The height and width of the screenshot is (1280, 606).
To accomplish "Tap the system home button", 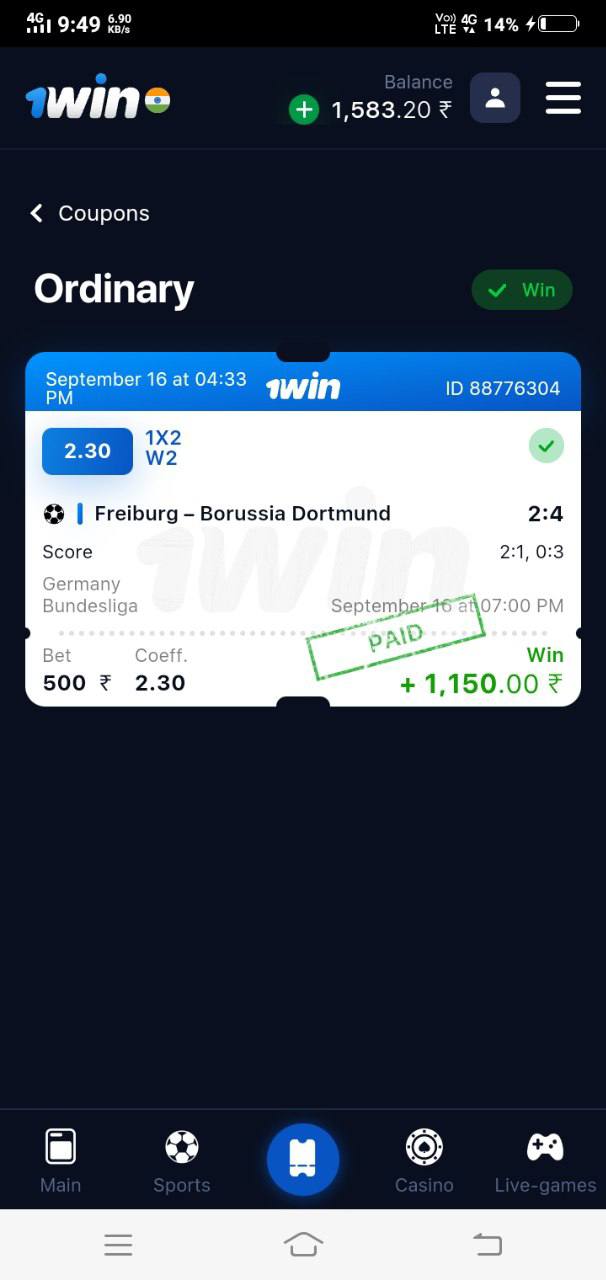I will (303, 1245).
